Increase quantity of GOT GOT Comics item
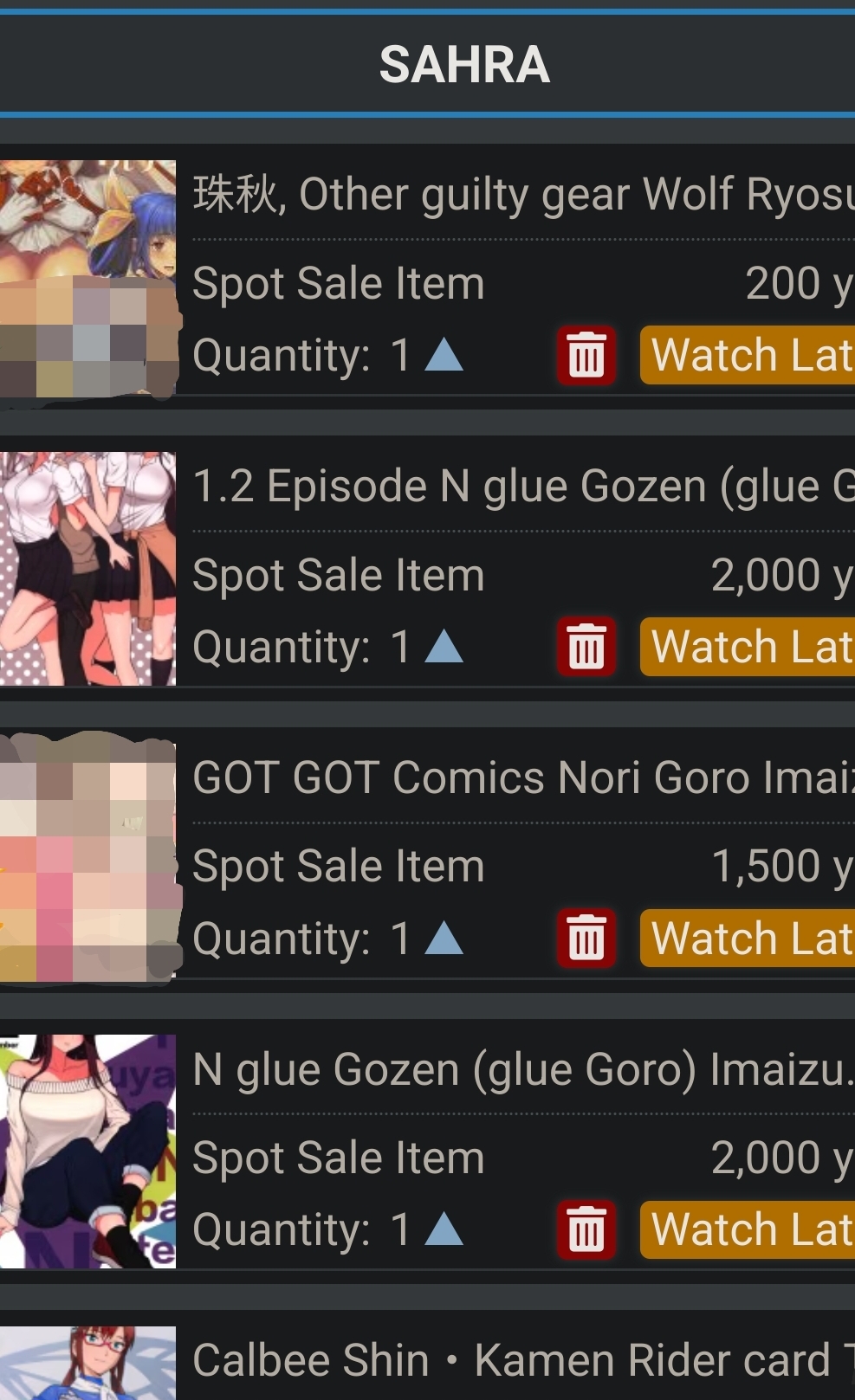This screenshot has height=1400, width=855. point(444,937)
